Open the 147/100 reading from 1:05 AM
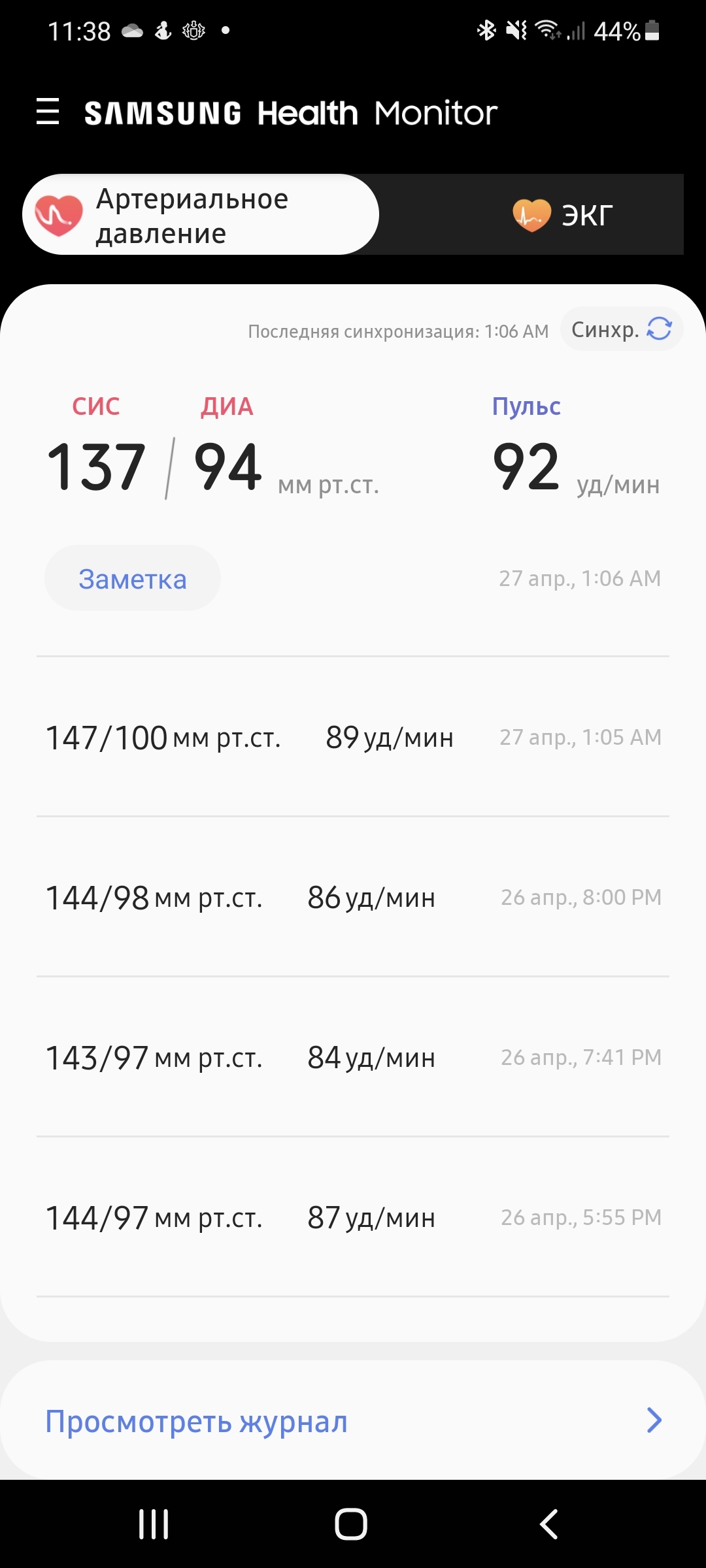 [353, 738]
